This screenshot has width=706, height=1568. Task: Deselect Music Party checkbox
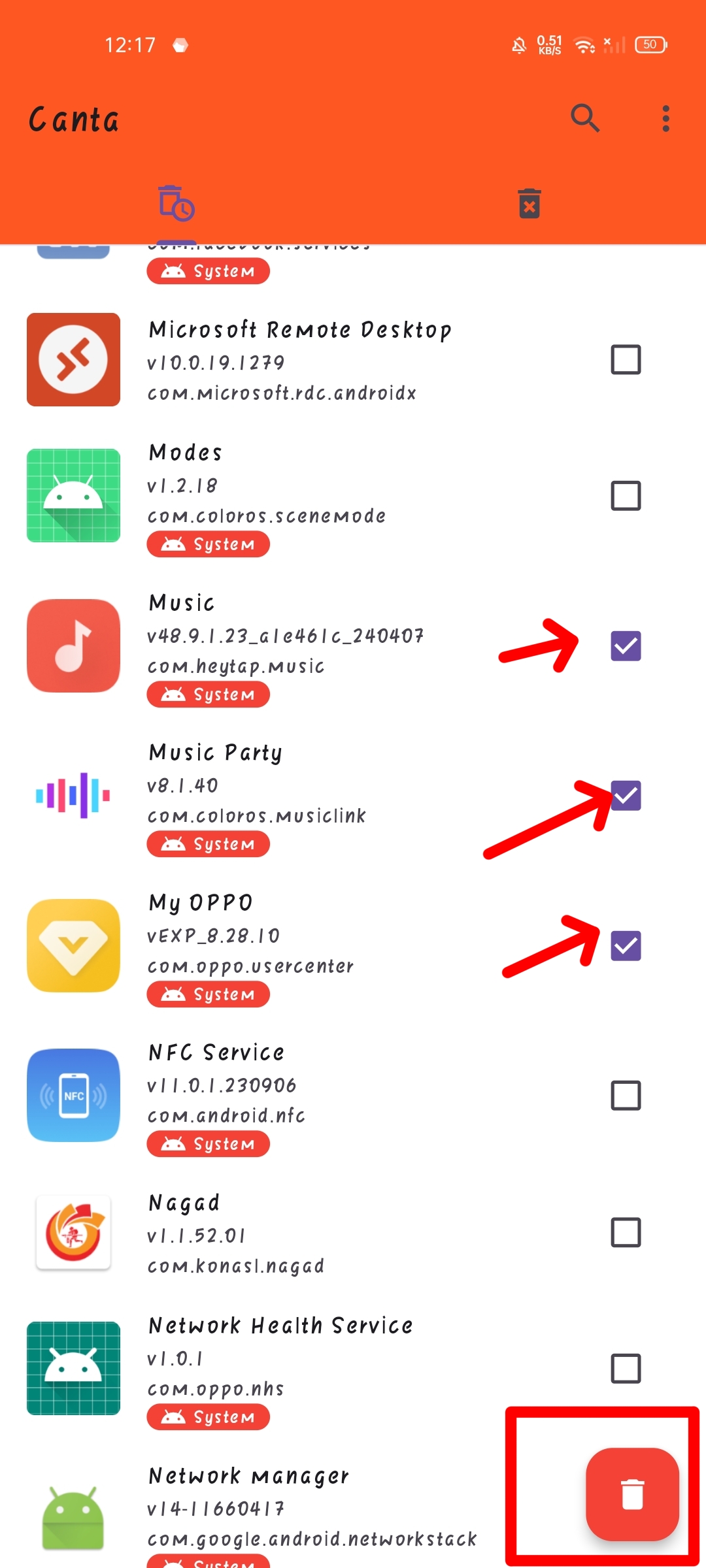626,796
